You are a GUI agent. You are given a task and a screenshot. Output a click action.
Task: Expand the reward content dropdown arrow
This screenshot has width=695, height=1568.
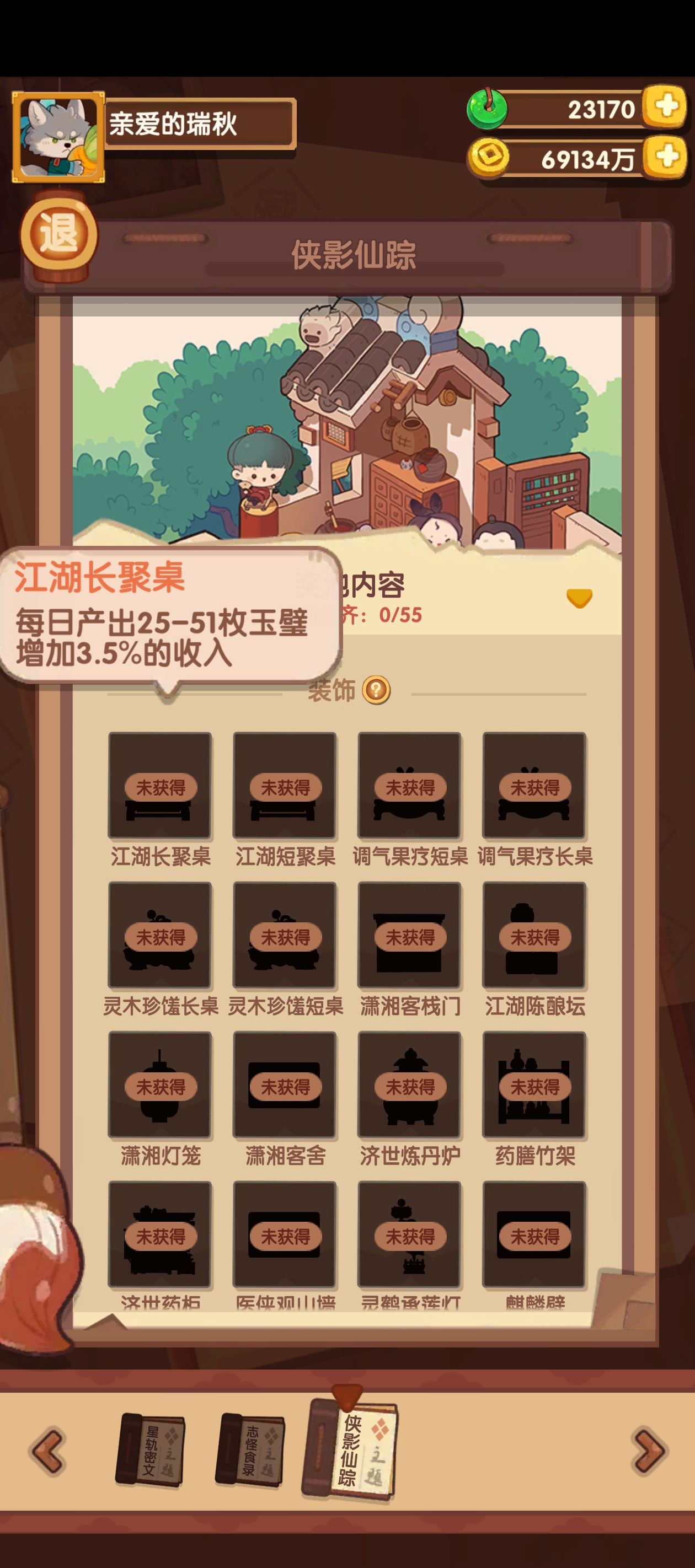pos(579,598)
